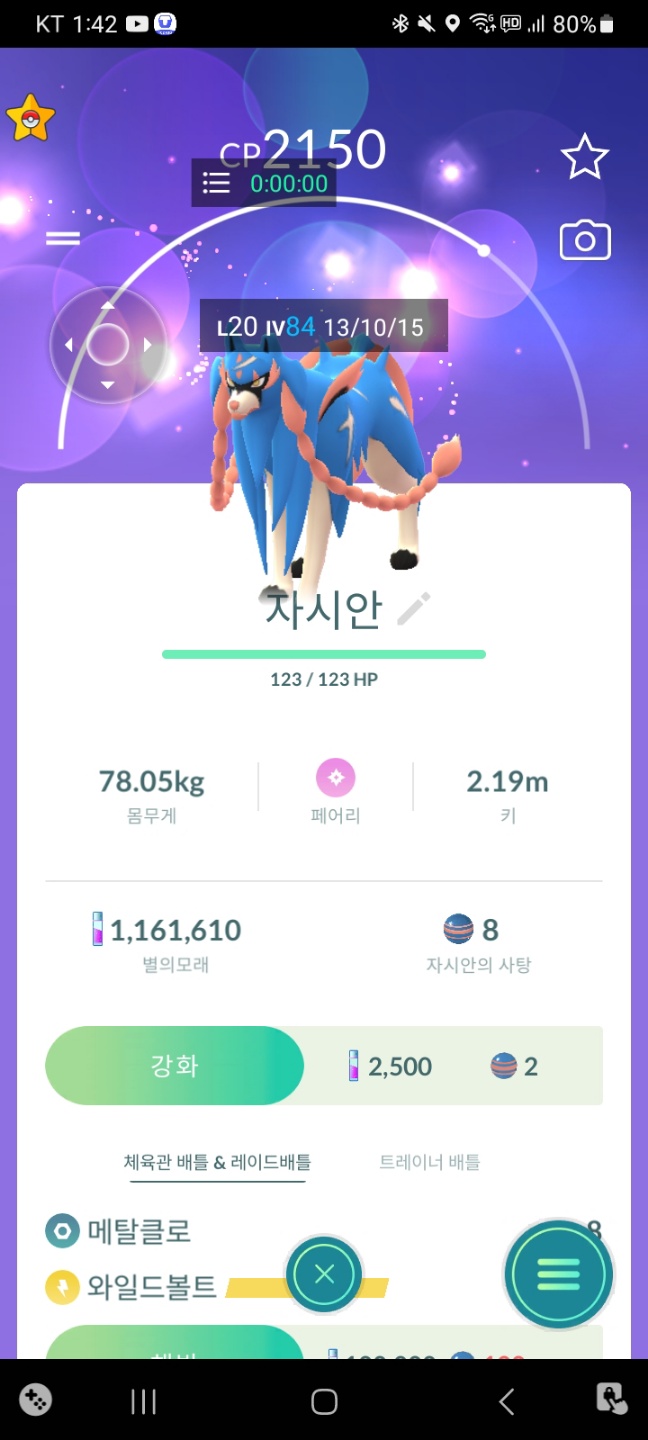
Task: Open the Poké Ball star badge icon
Action: (30, 120)
